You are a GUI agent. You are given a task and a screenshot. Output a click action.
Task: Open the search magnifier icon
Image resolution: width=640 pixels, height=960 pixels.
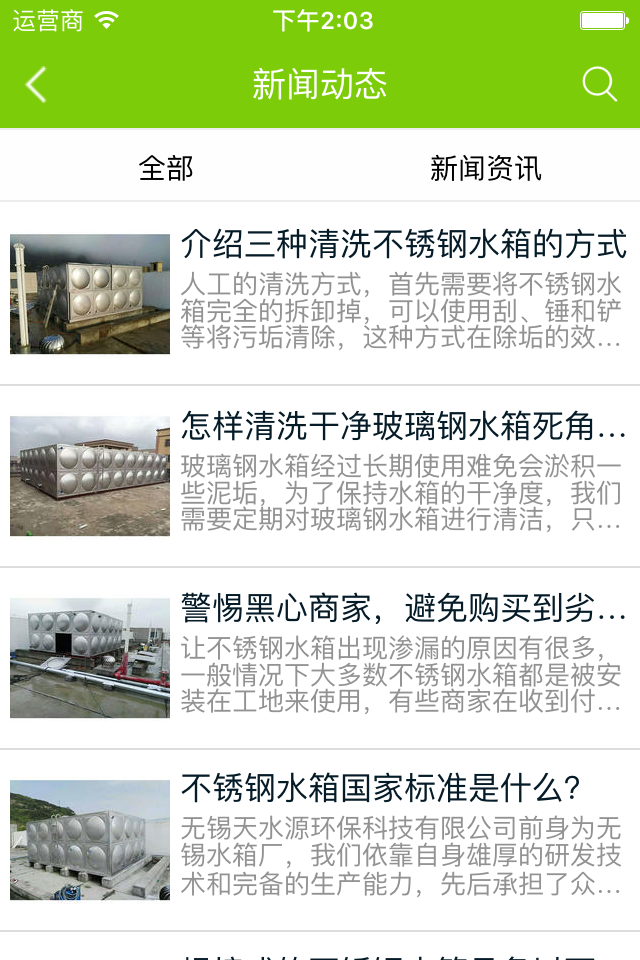pyautogui.click(x=599, y=85)
